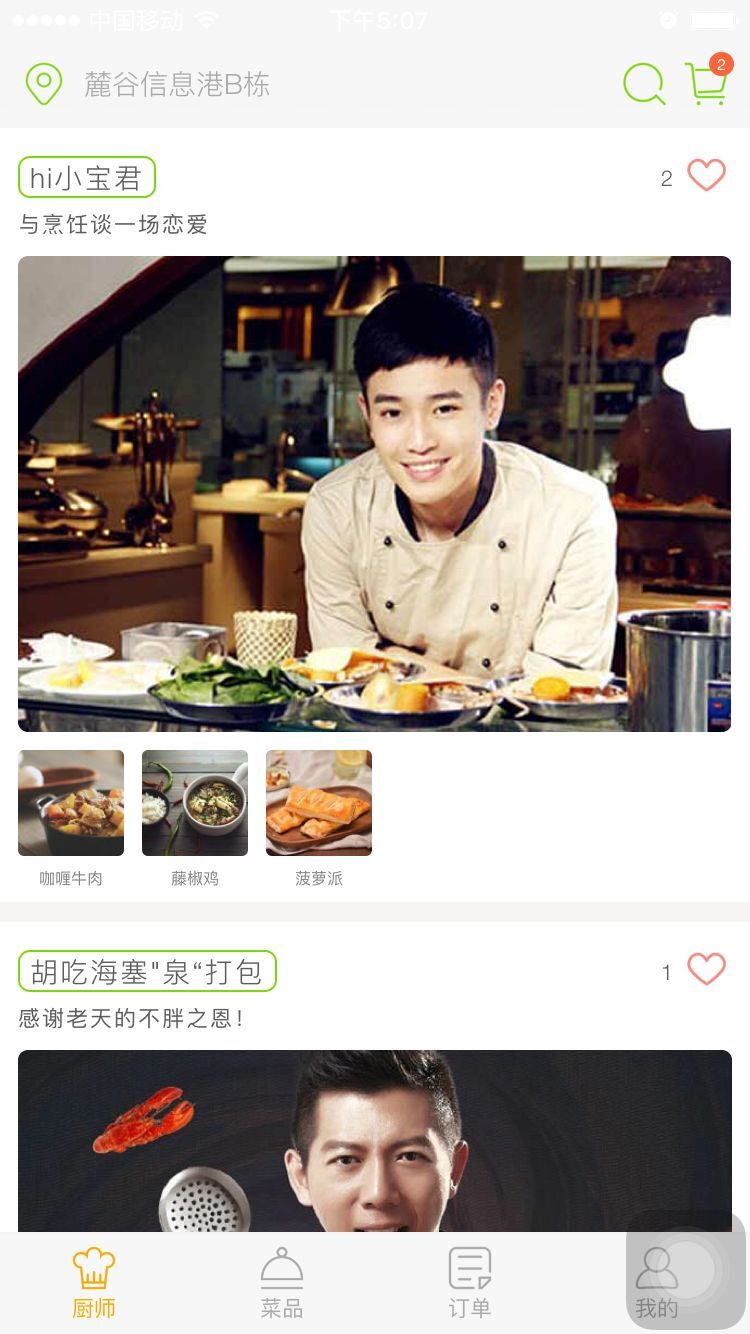Viewport: 750px width, 1334px height.
Task: View the 菠萝派 dish
Action: 319,803
